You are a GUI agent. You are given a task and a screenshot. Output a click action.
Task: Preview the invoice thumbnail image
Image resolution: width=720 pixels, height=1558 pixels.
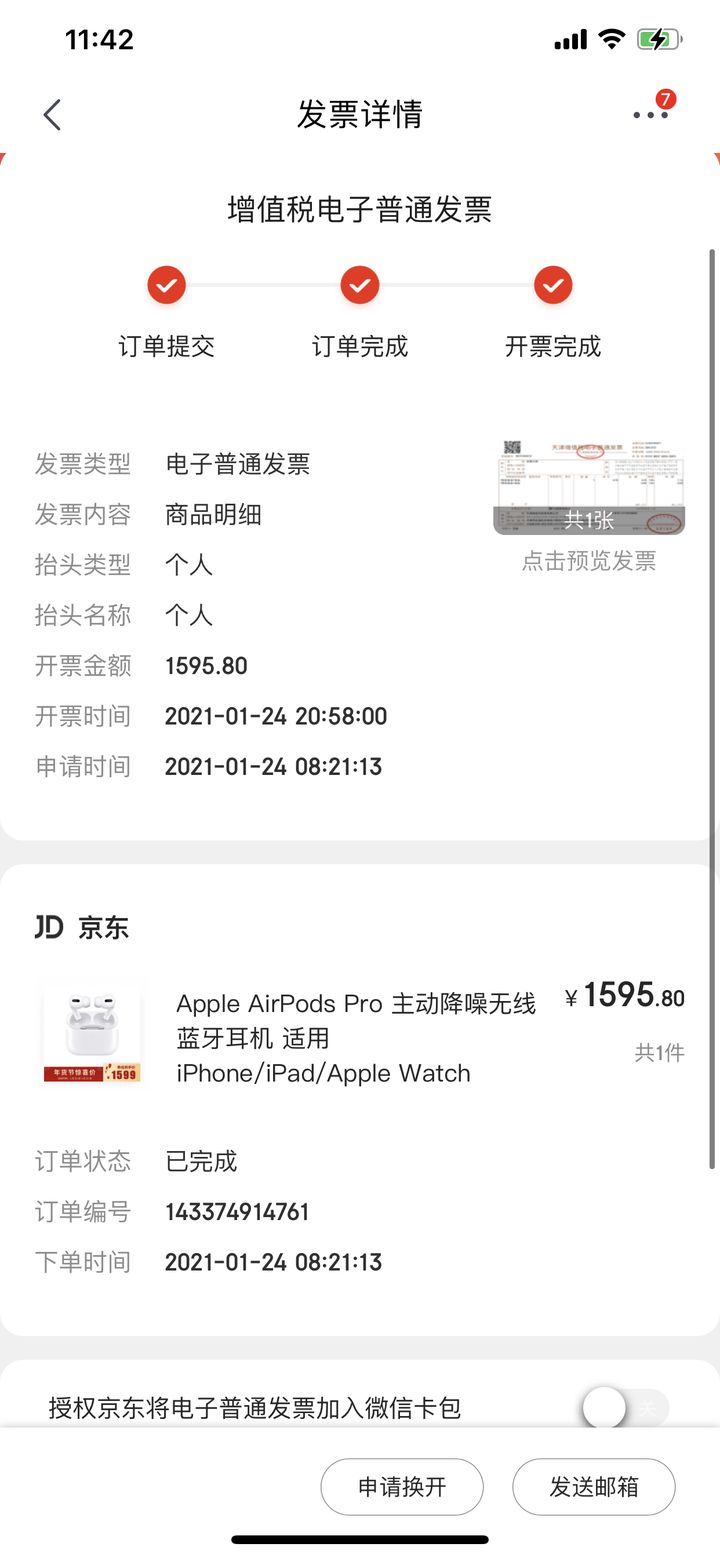[588, 487]
